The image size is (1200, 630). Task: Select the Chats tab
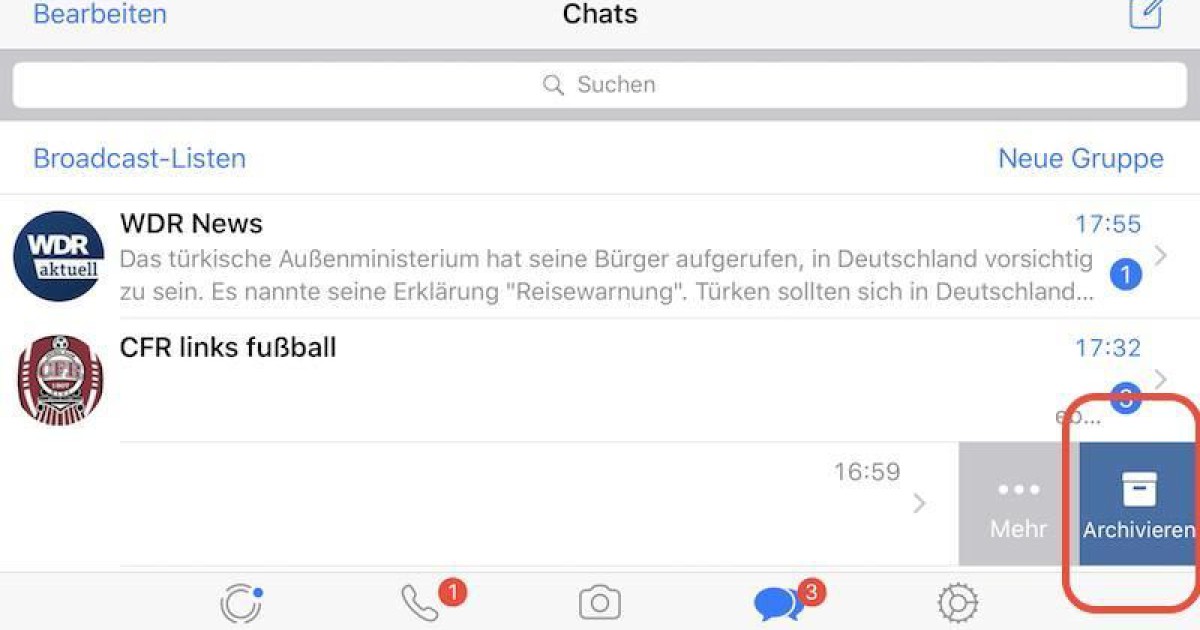(x=778, y=603)
